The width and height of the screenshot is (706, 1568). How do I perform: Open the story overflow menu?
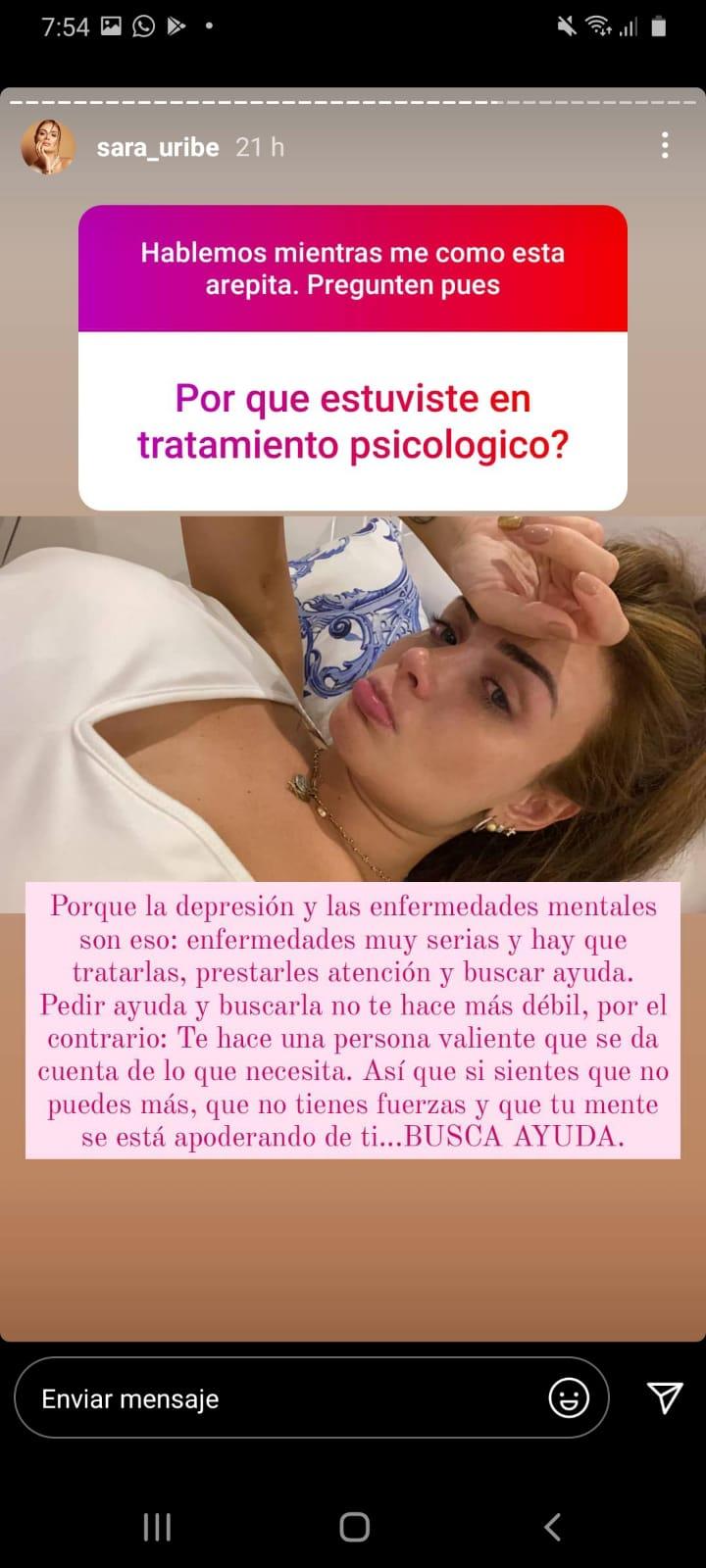tap(665, 146)
